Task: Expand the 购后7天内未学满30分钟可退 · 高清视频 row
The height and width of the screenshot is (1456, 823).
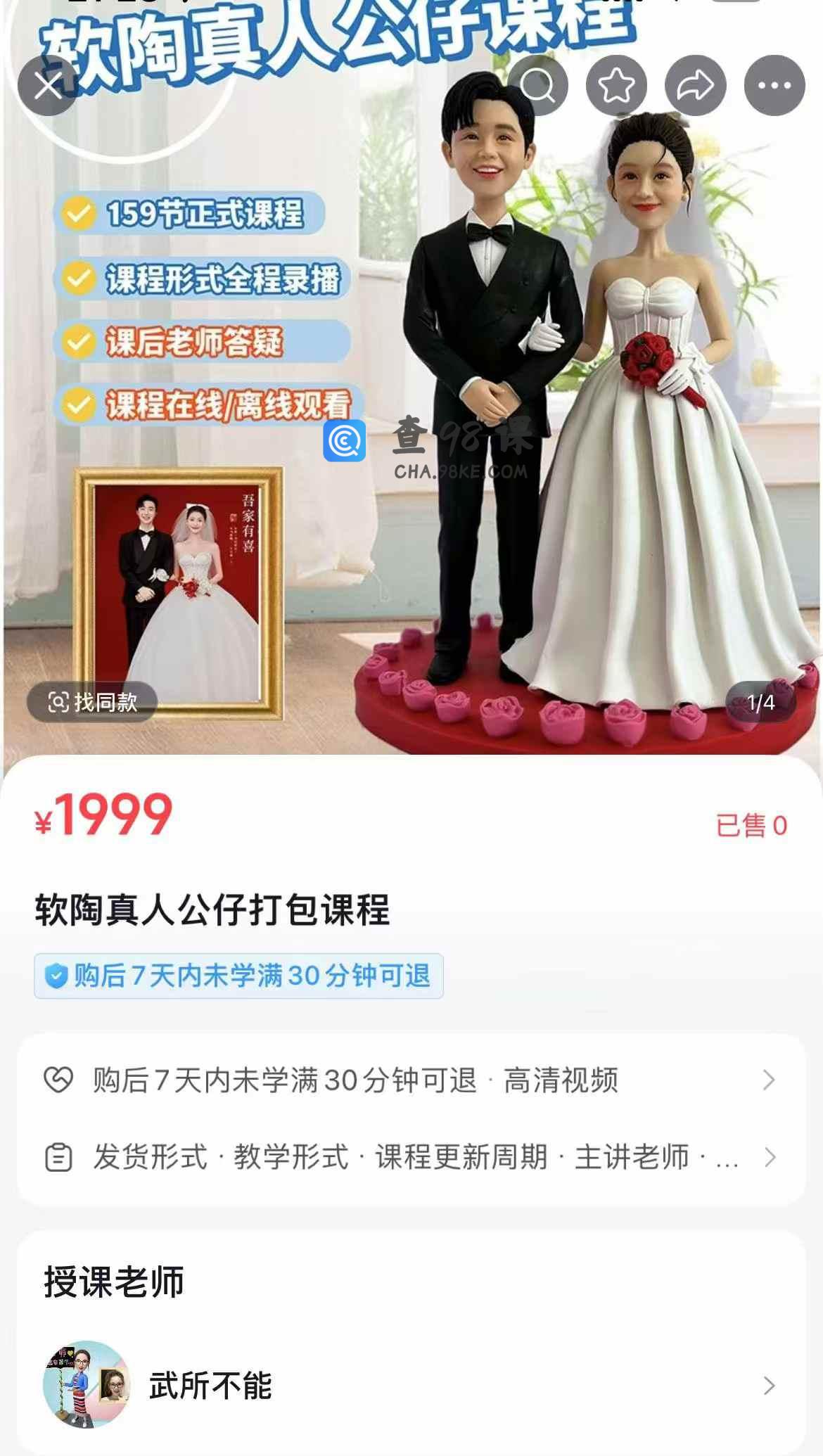Action: [411, 1080]
